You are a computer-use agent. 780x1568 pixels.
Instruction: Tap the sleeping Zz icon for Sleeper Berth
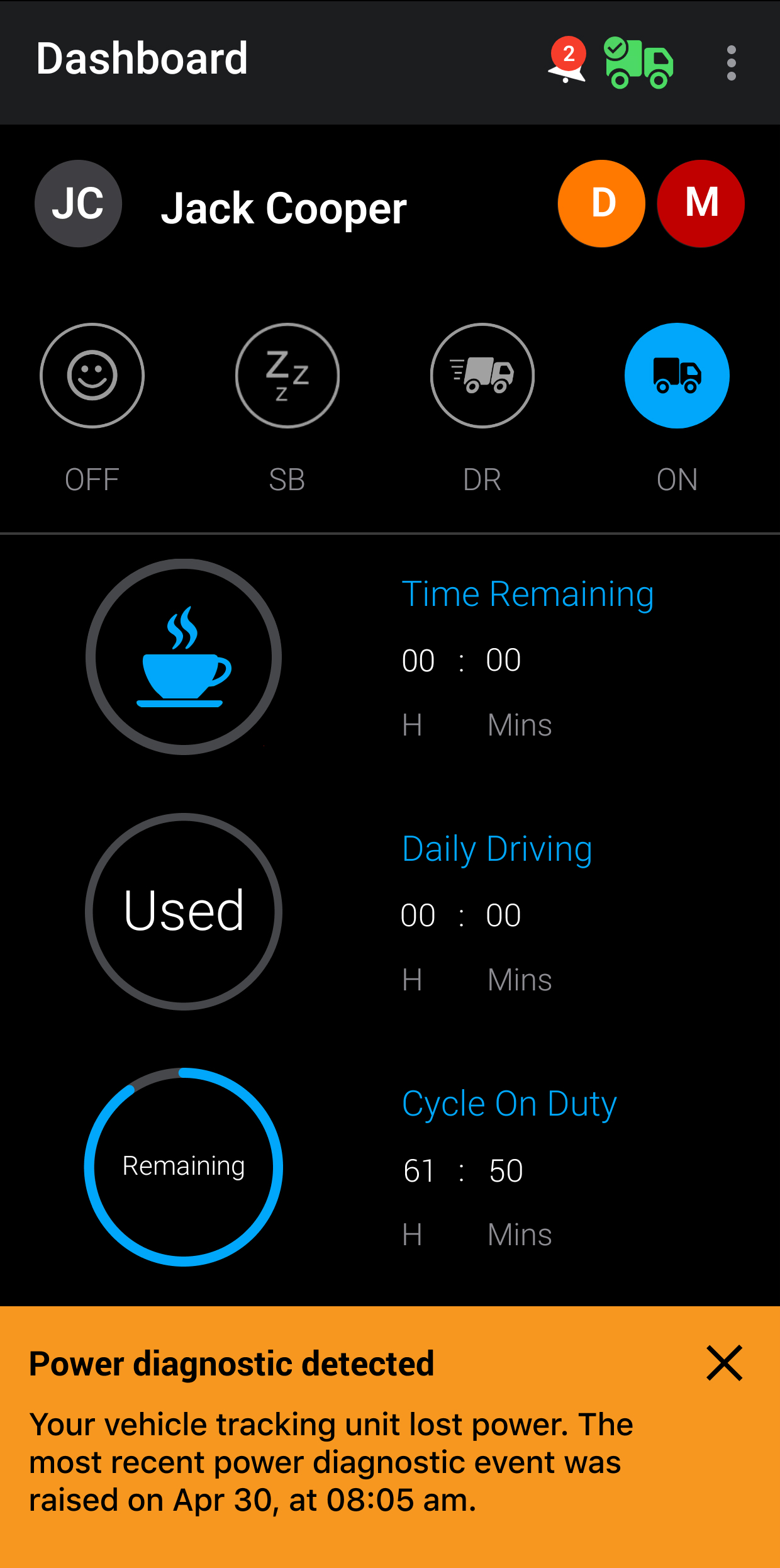(287, 376)
